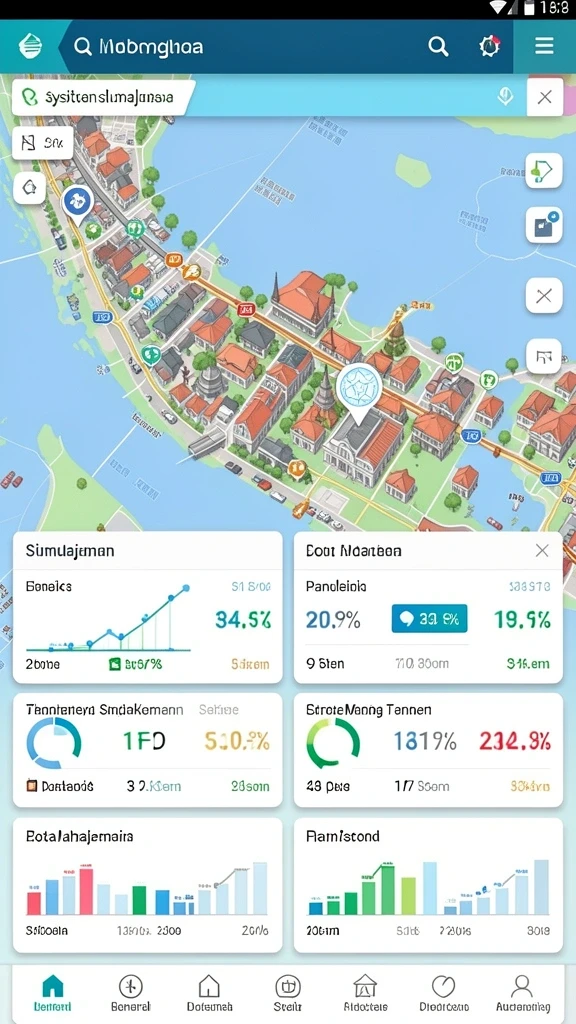Tap the location pin icon in the banner
This screenshot has height=1024, width=576.
point(505,97)
